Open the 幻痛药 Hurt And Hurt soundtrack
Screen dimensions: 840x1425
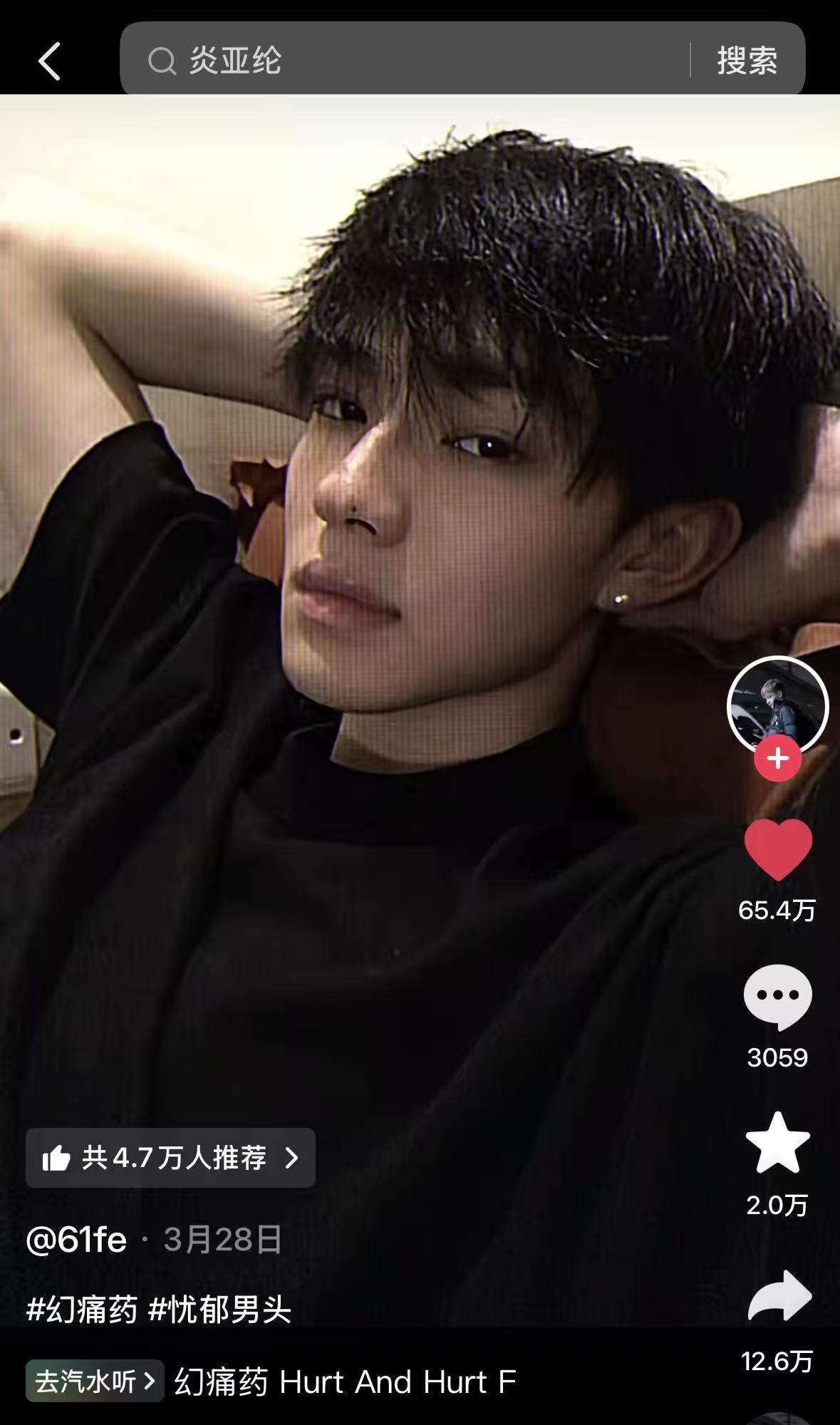pos(346,1382)
